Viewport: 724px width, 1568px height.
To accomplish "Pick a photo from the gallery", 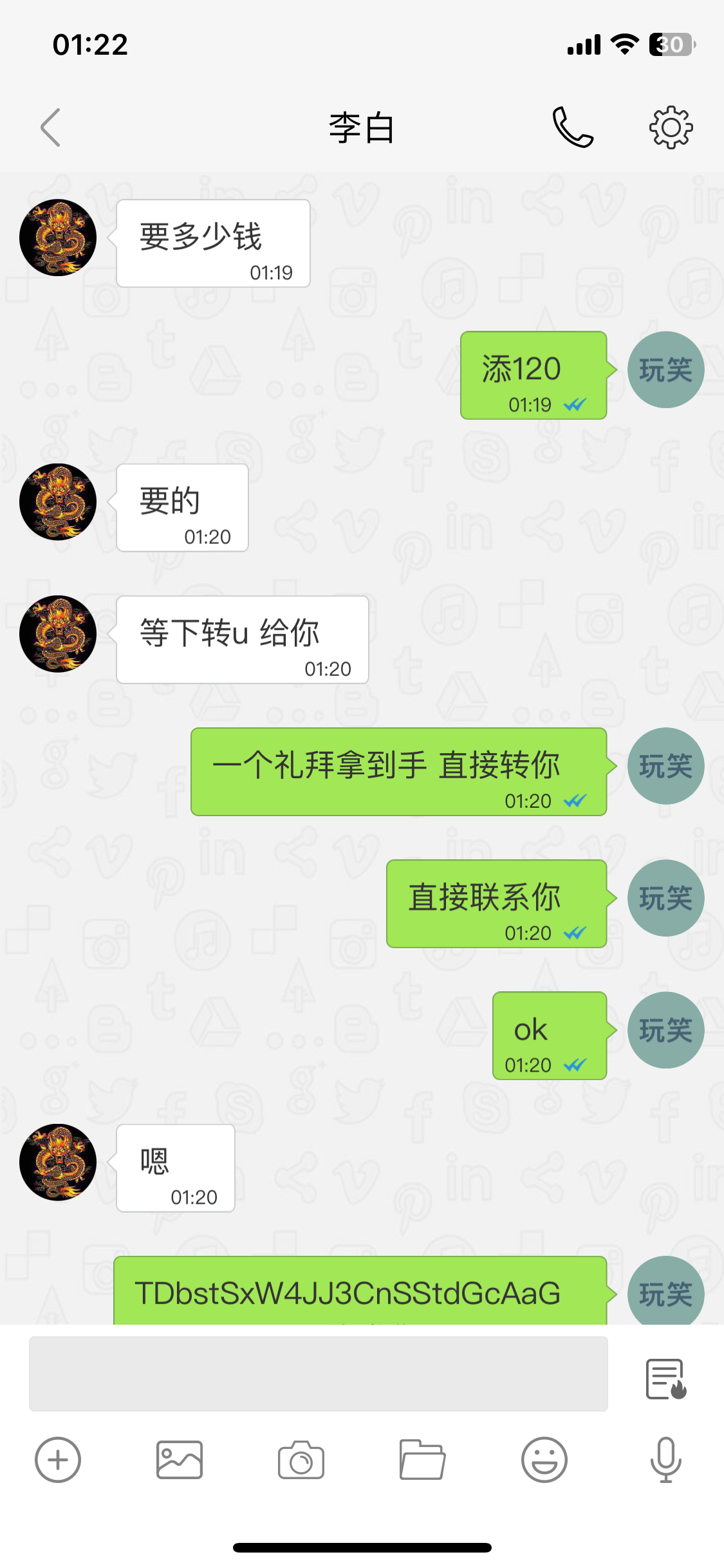I will point(180,1460).
